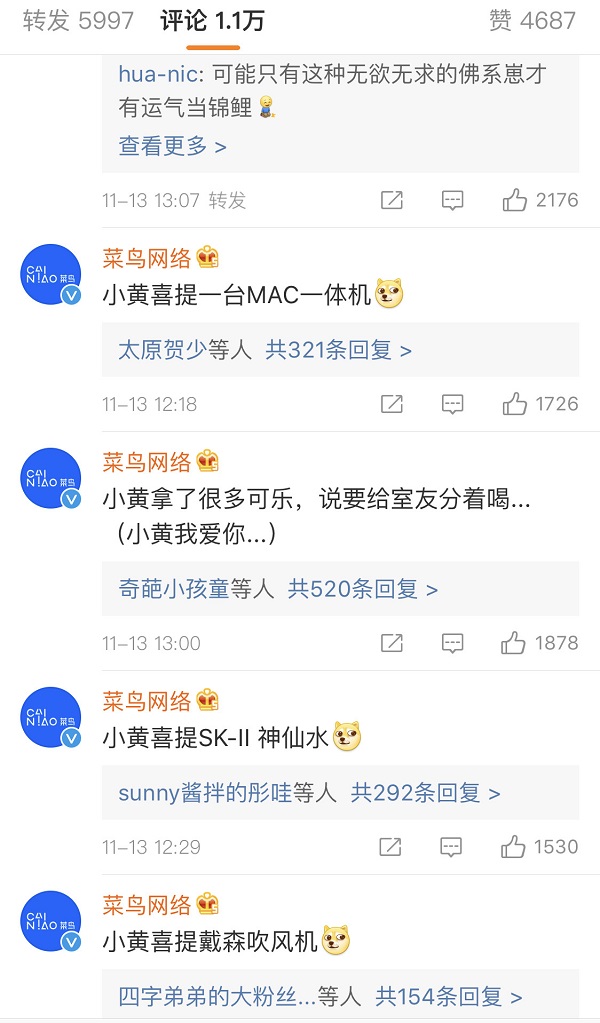Switch to the 转发 tab

tap(78, 21)
